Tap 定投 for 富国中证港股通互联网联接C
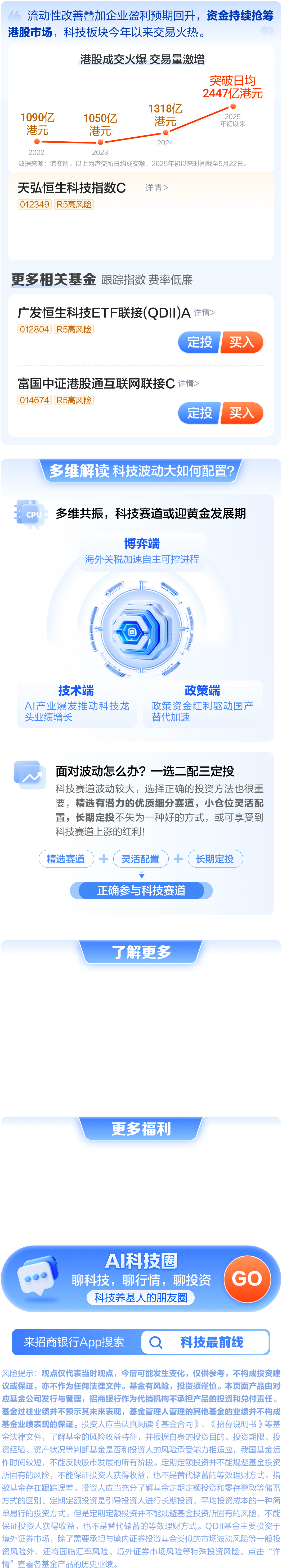The width and height of the screenshot is (282, 1568). pyautogui.click(x=199, y=413)
